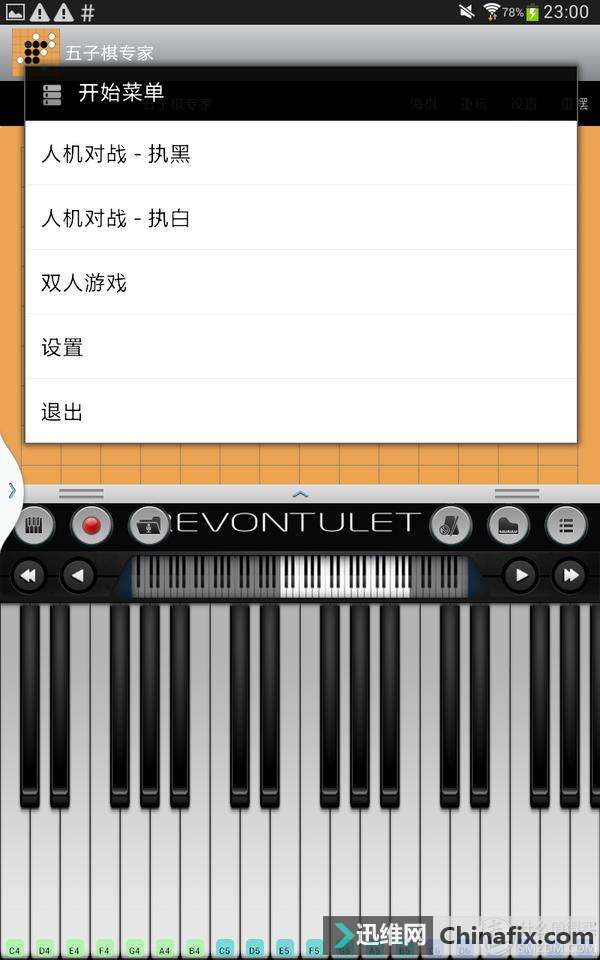Open the saved recordings folder icon
The height and width of the screenshot is (960, 600).
tap(150, 525)
